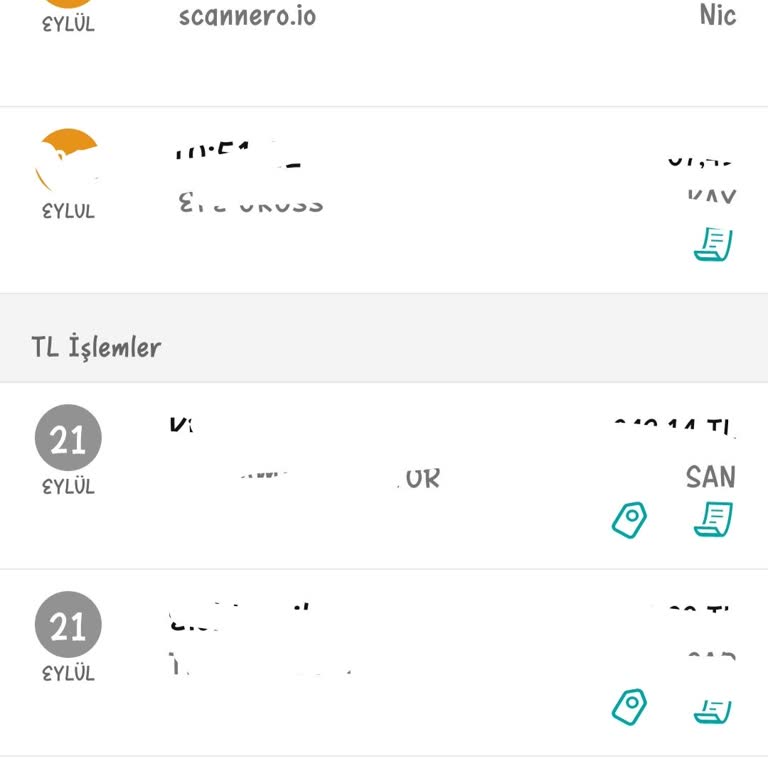Tap the tag icon on SAN transaction
This screenshot has height=768, width=768.
pos(630,520)
